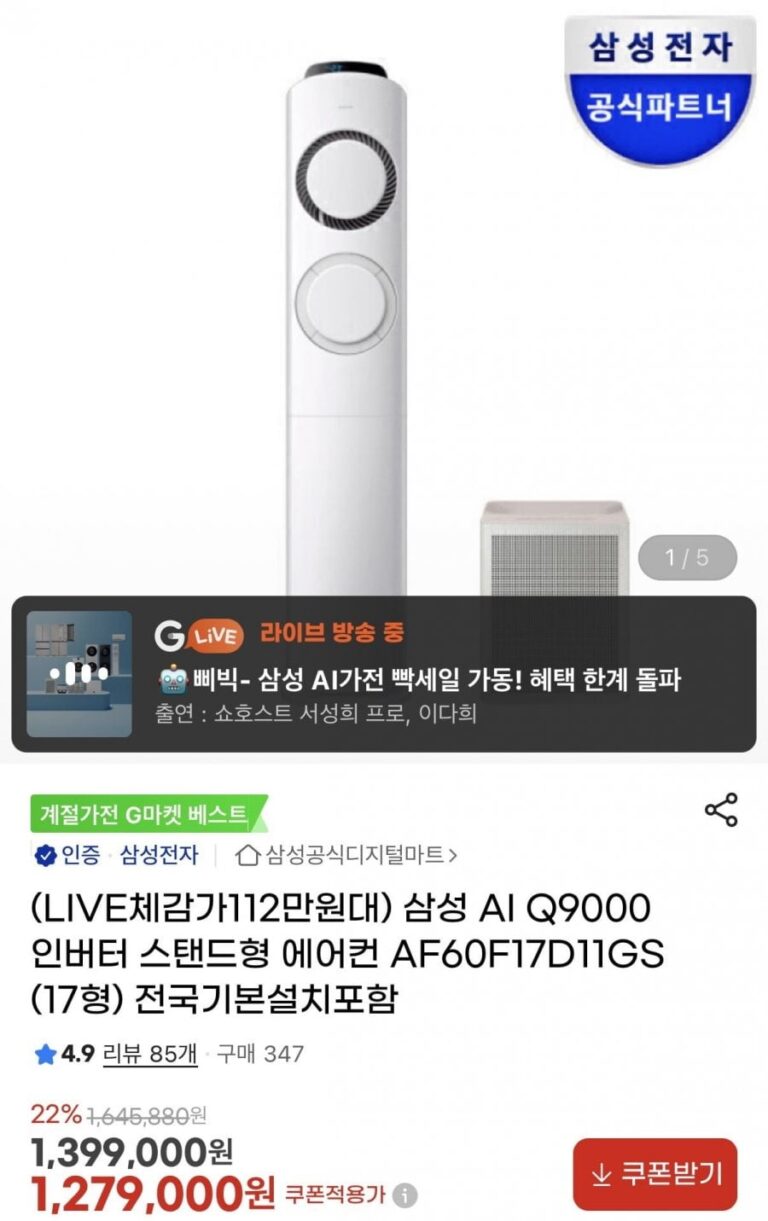Open the 리뷰 85개 reviews link
This screenshot has height=1221, width=768.
(150, 1053)
